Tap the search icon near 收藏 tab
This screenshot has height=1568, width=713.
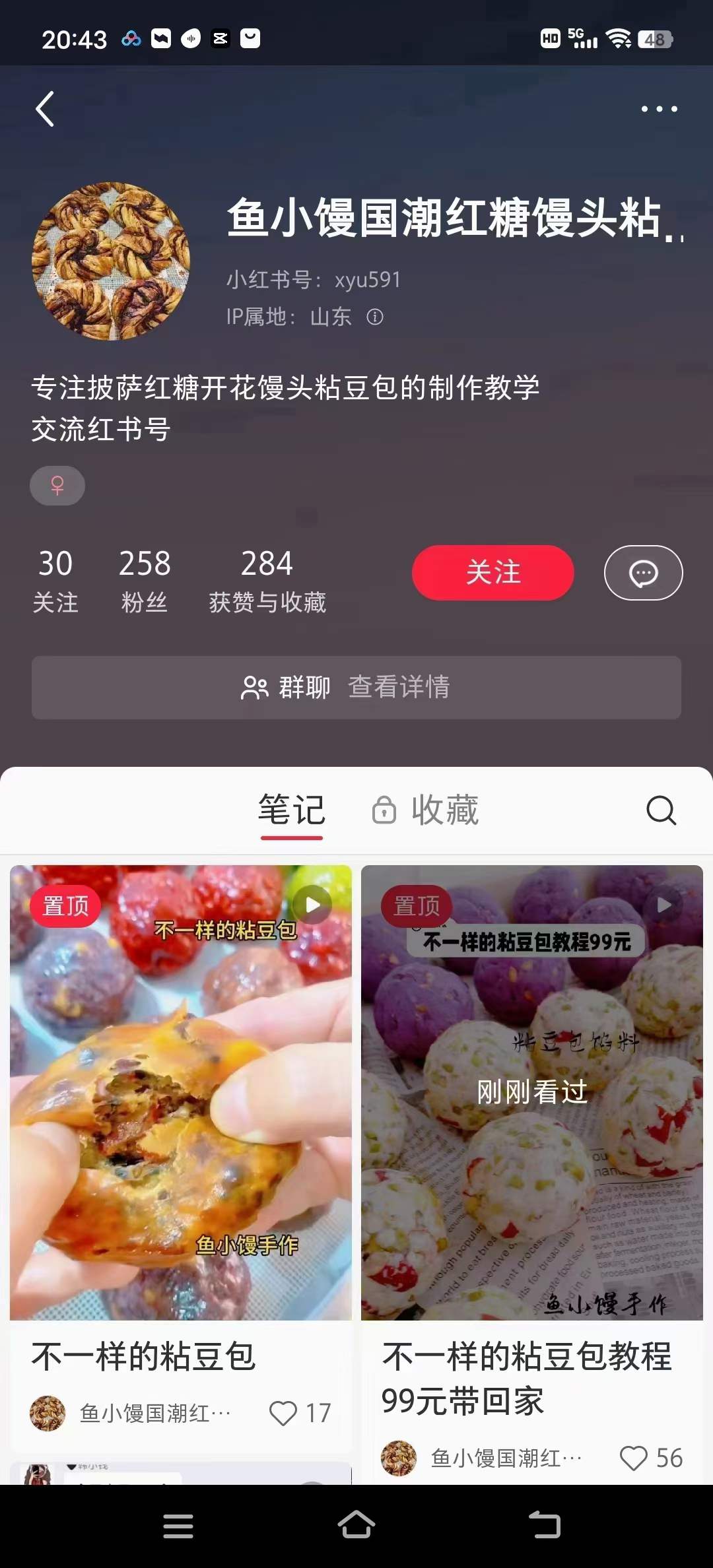660,810
